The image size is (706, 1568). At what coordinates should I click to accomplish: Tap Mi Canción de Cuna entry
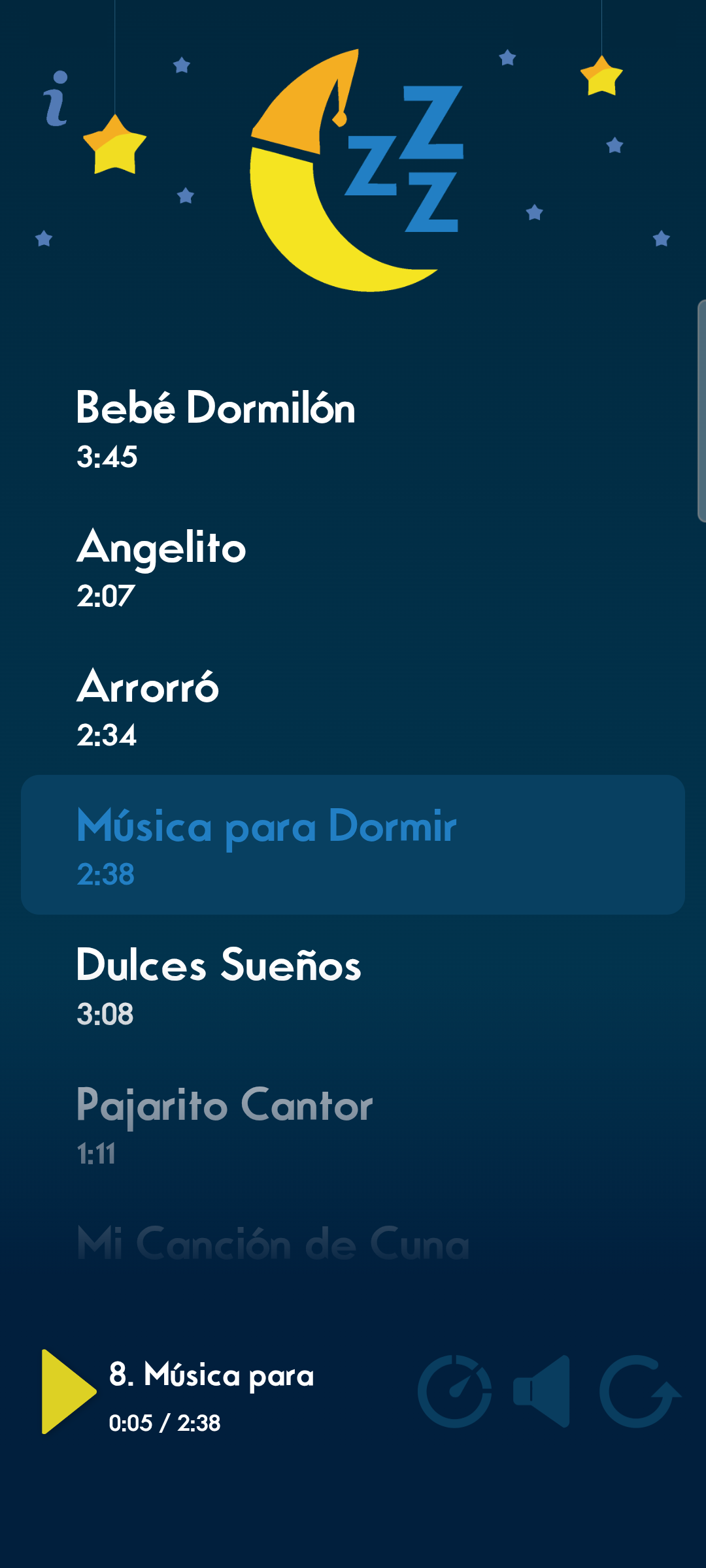(272, 1241)
